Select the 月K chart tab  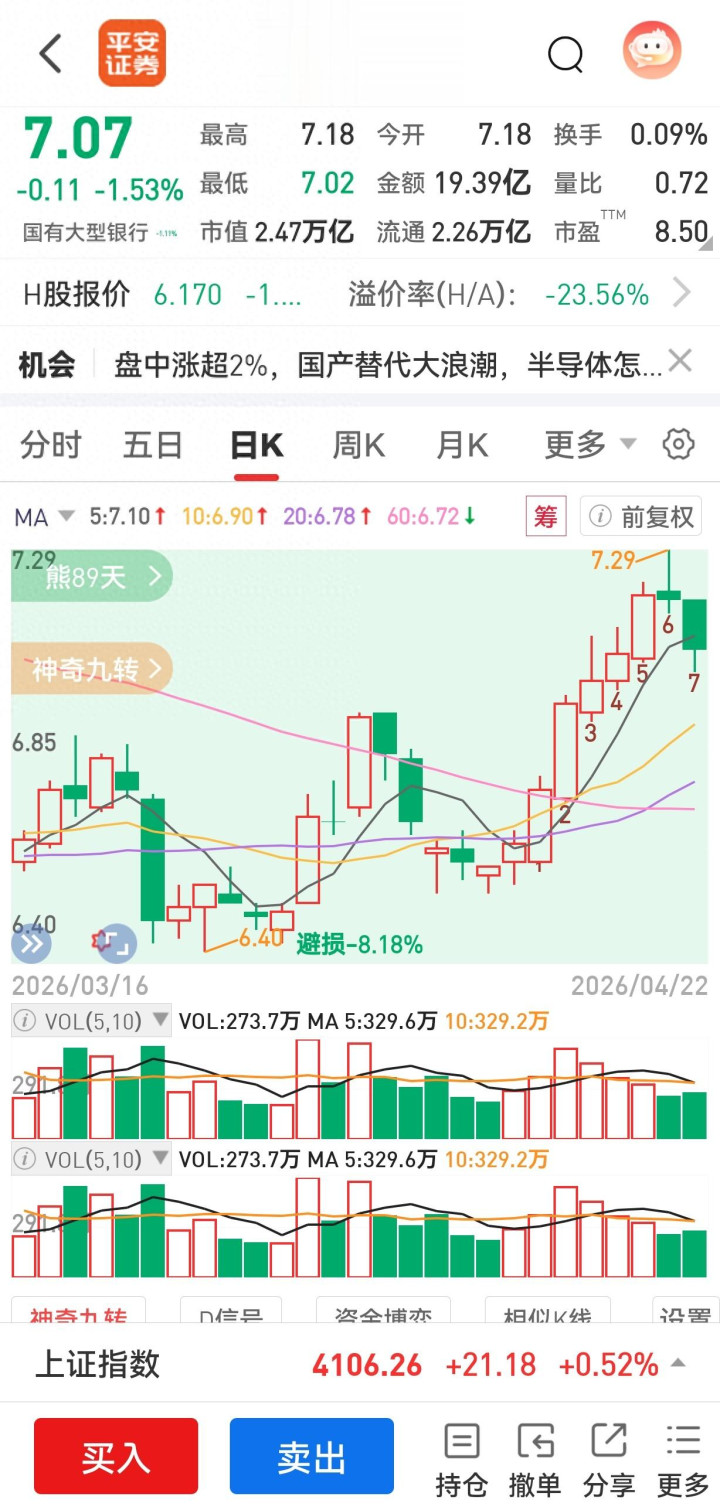point(462,445)
